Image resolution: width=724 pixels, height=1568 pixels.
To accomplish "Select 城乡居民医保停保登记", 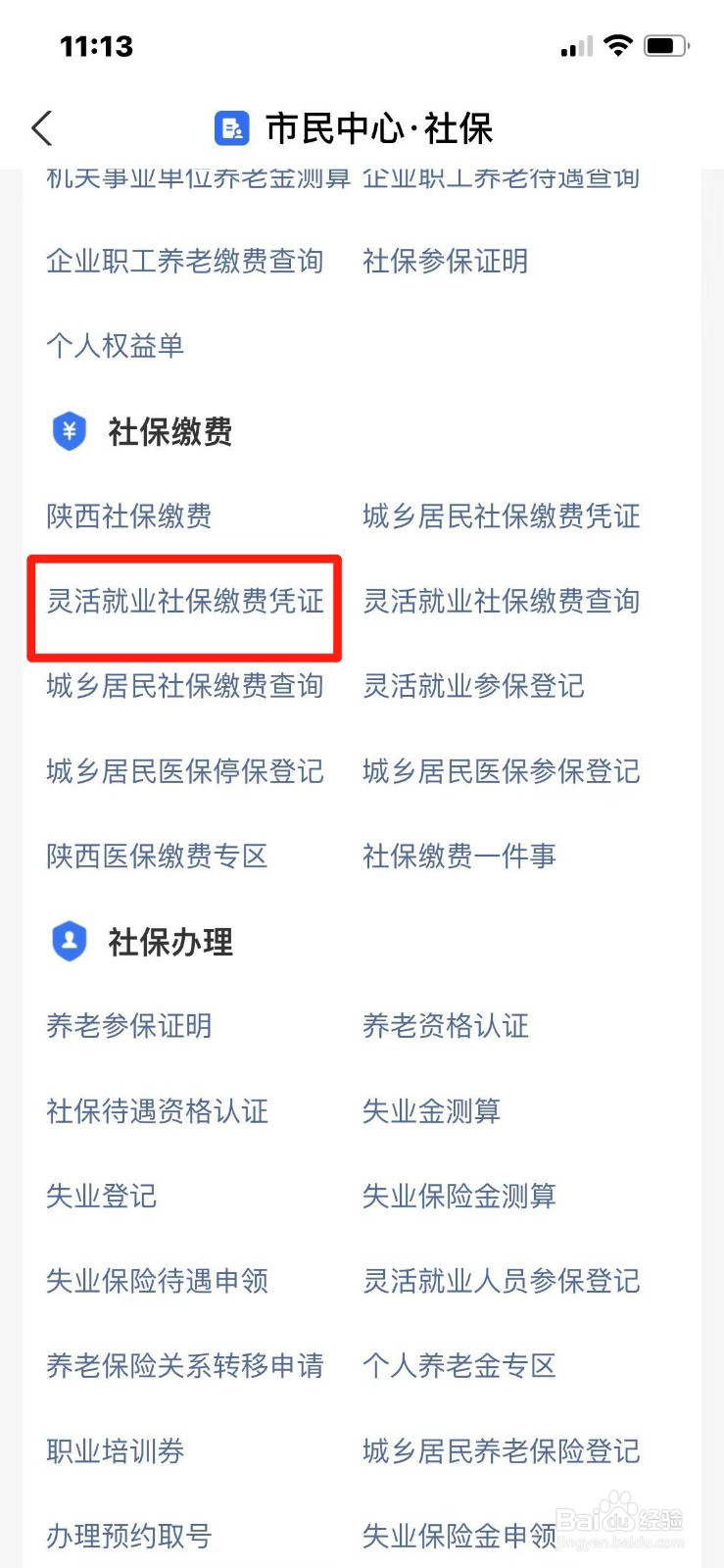I will pyautogui.click(x=185, y=772).
